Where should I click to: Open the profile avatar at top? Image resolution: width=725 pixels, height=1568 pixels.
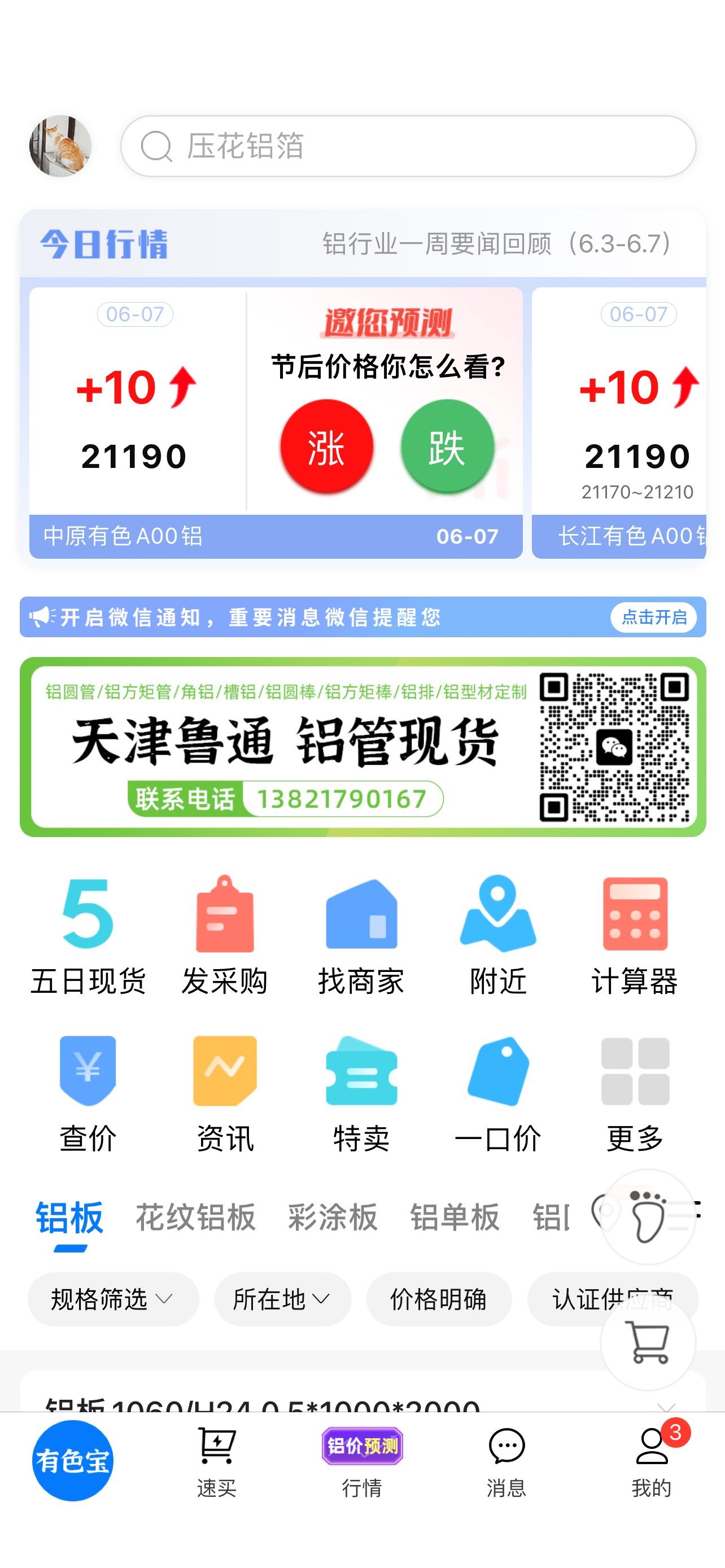(x=60, y=146)
